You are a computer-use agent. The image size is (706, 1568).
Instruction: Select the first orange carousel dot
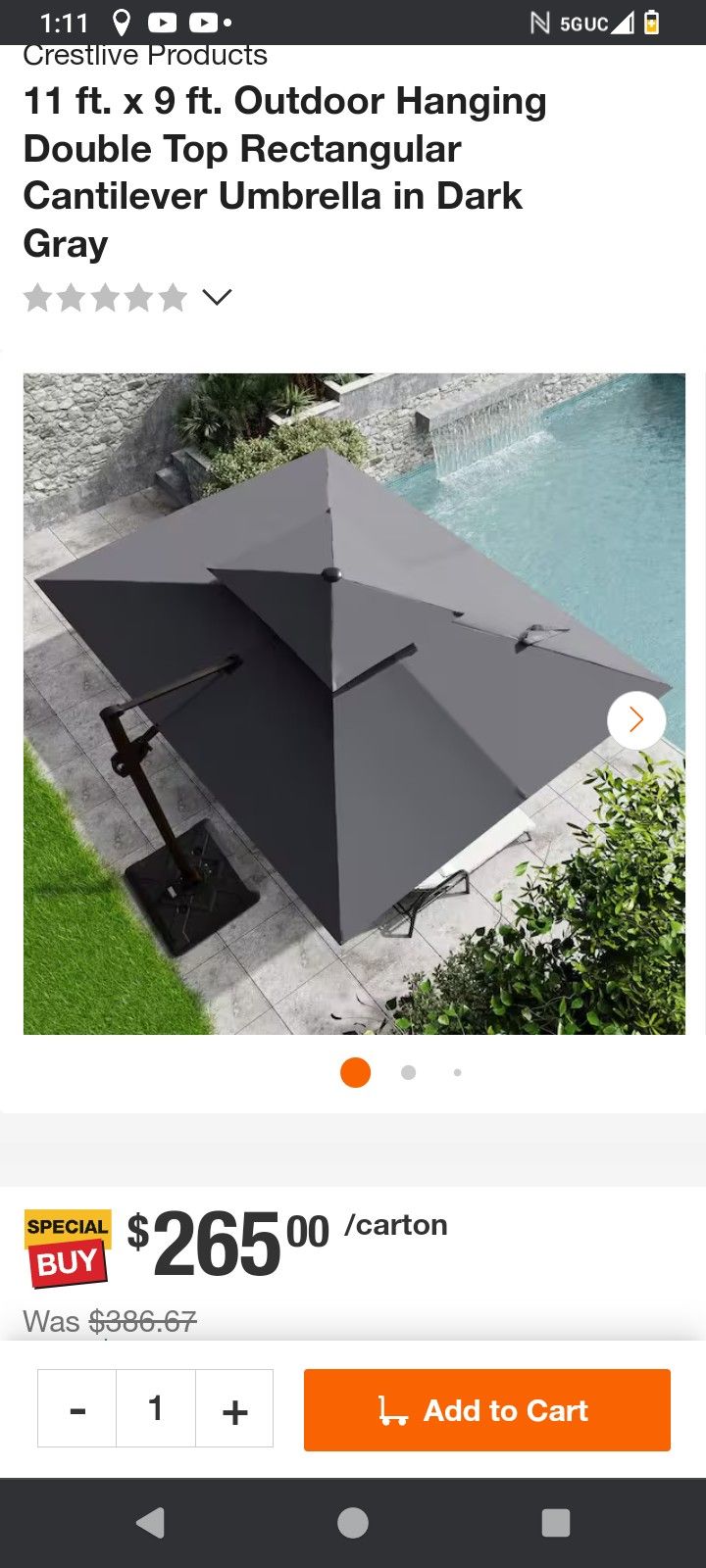355,1072
